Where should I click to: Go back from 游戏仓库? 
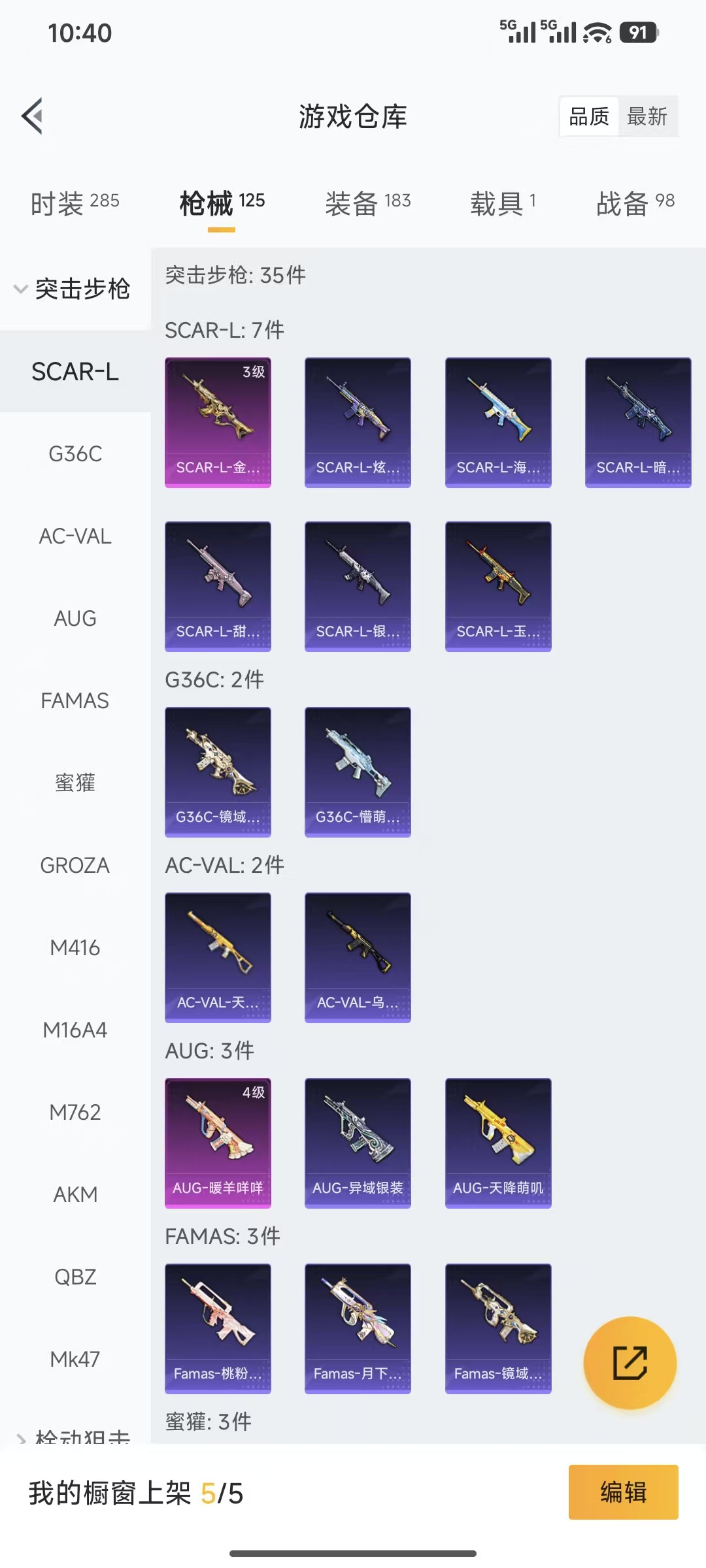click(33, 116)
